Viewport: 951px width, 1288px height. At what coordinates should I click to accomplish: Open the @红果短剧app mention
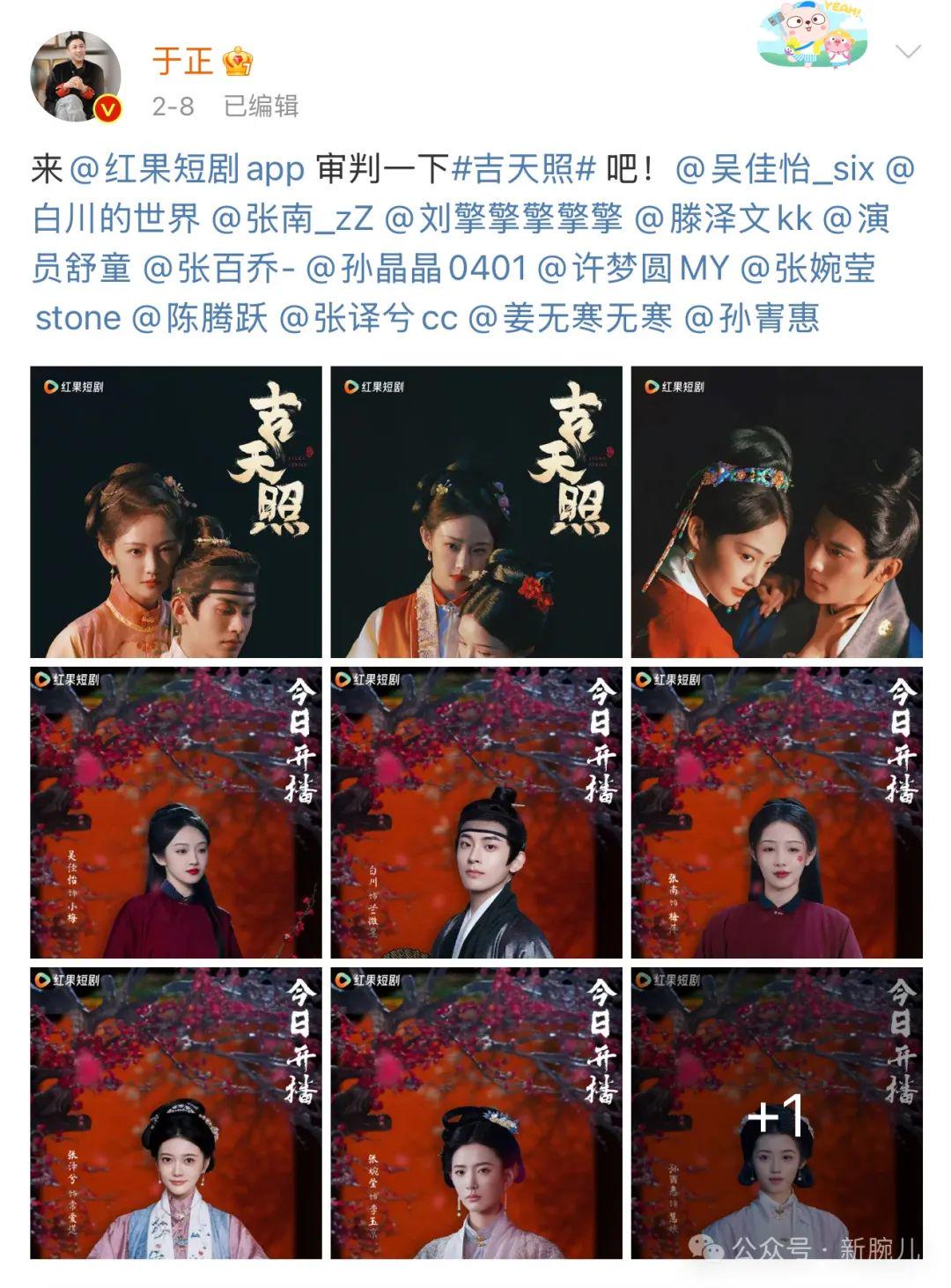click(x=187, y=168)
